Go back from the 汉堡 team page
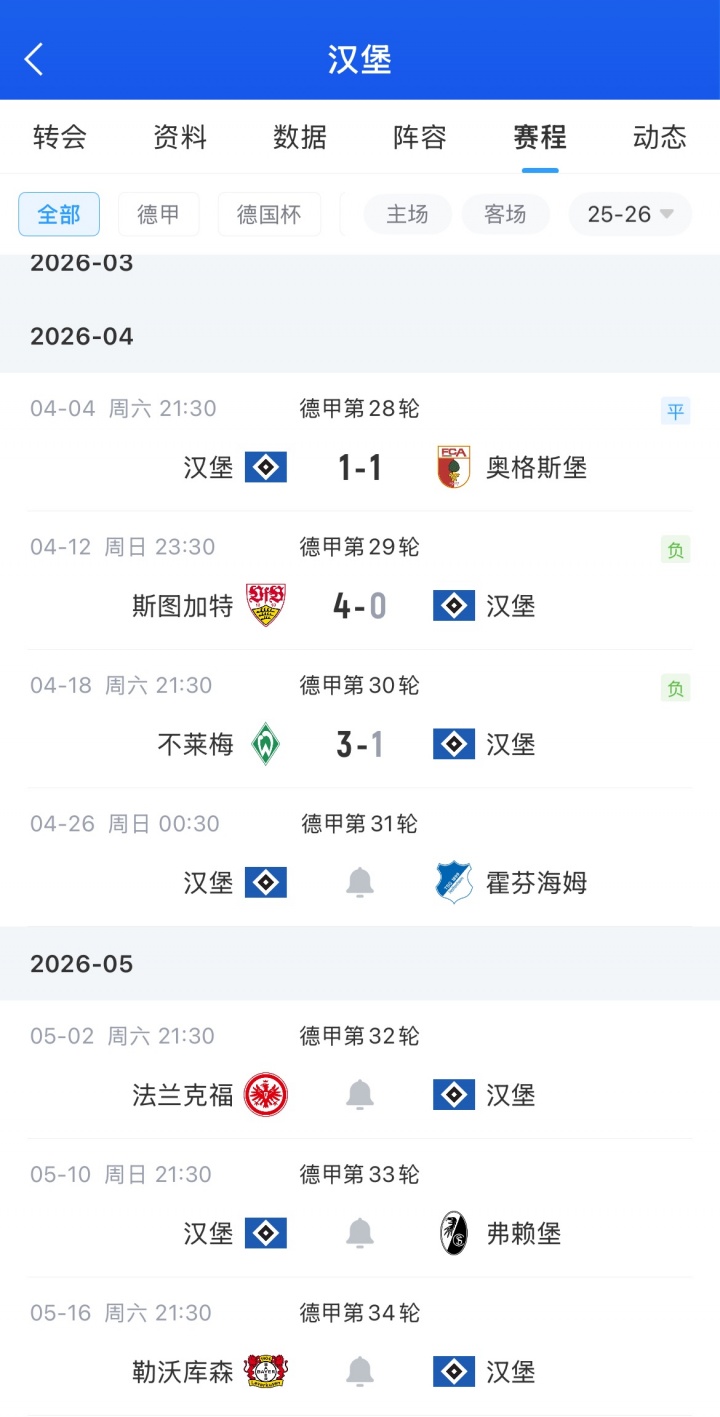720x1417 pixels. (34, 59)
